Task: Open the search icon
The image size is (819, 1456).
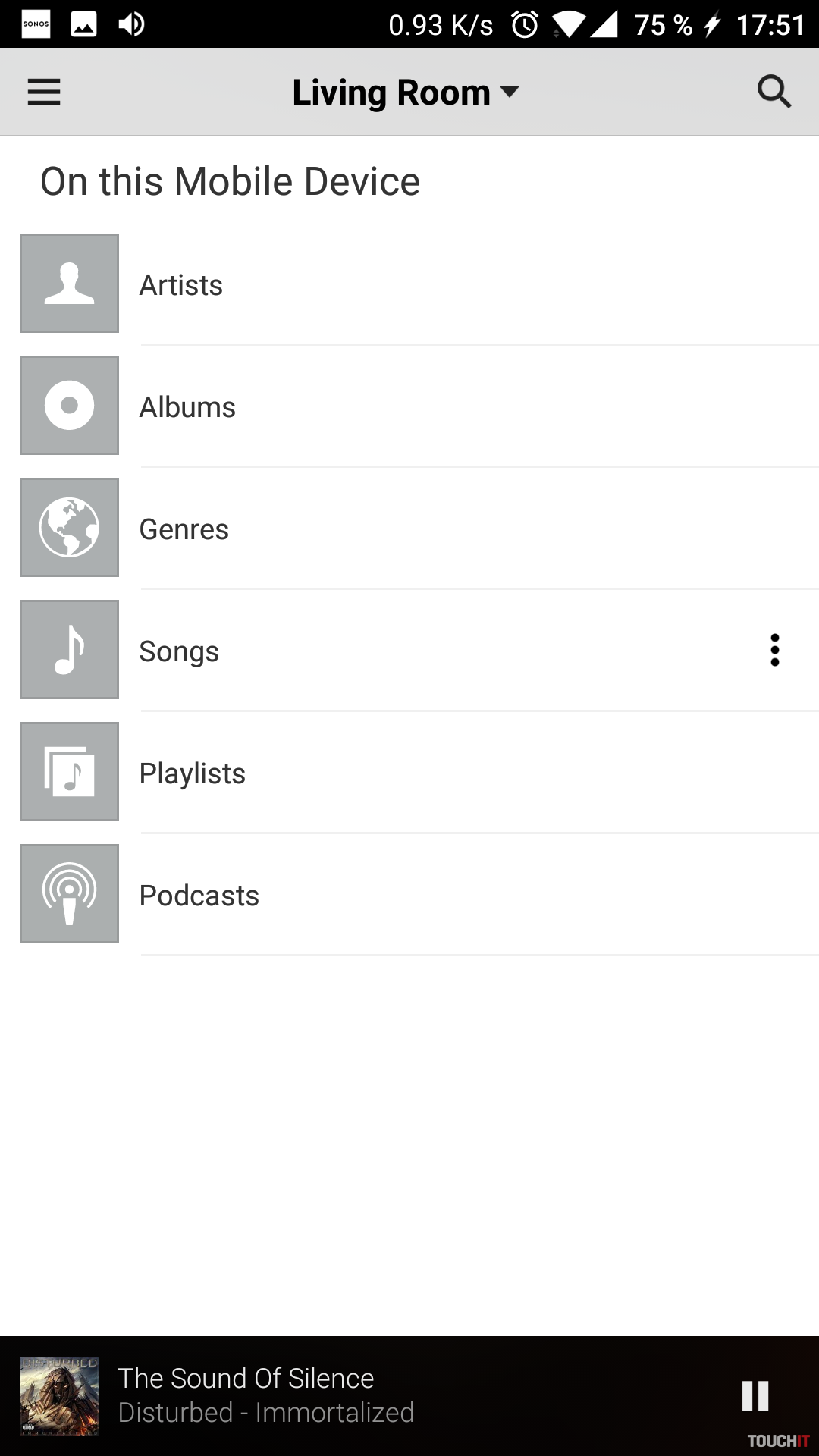Action: [773, 93]
